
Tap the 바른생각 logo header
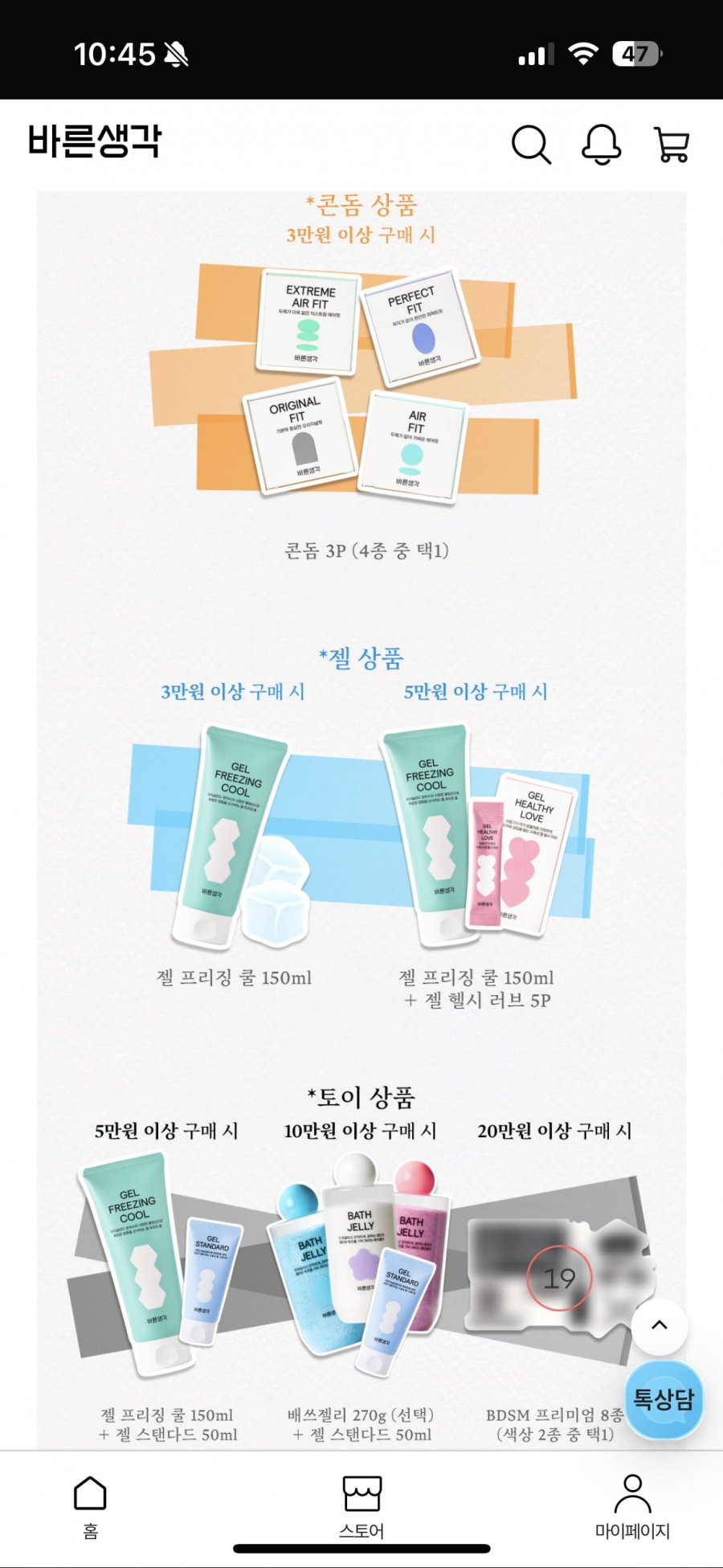[95, 141]
